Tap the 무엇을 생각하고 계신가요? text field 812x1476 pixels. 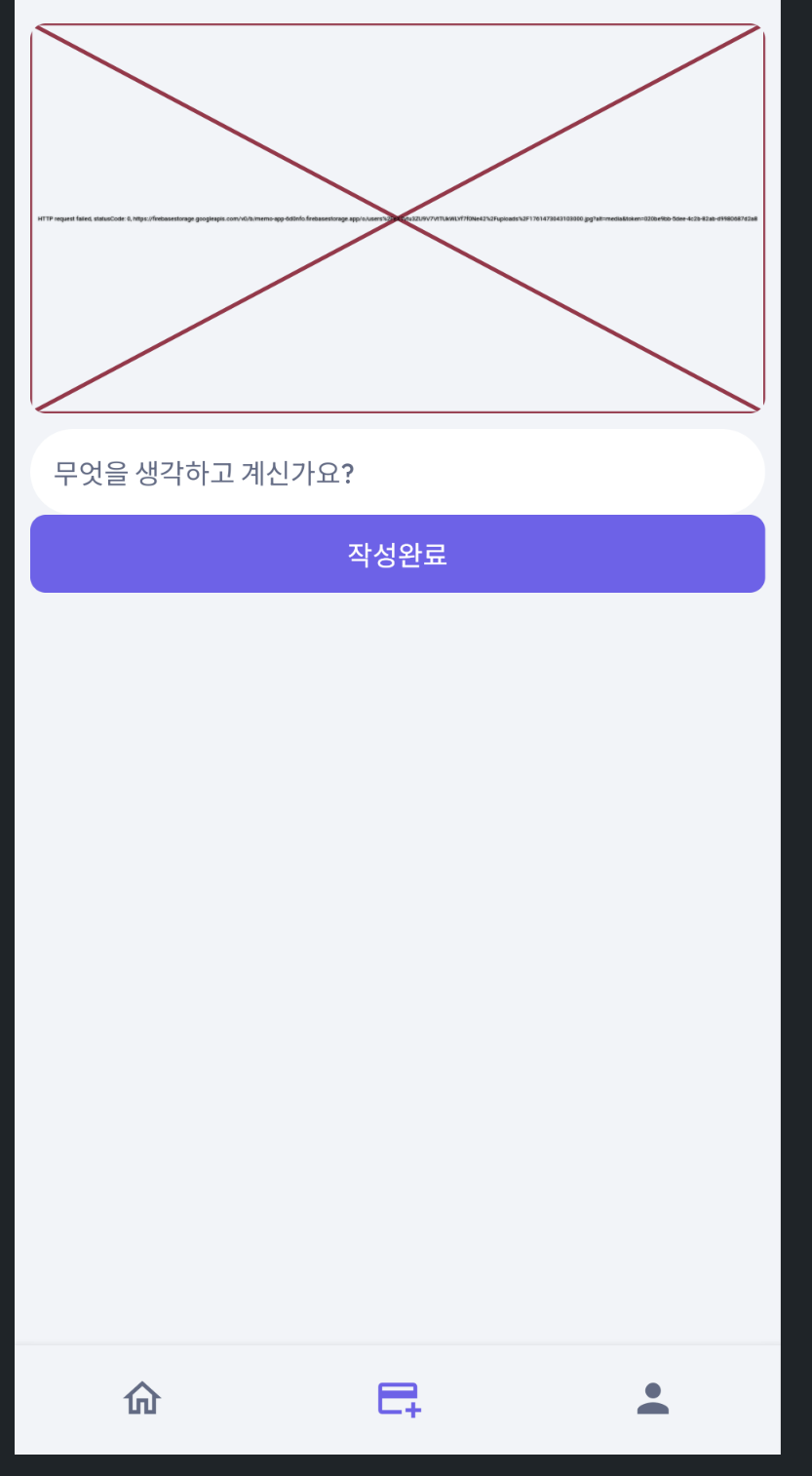click(397, 473)
